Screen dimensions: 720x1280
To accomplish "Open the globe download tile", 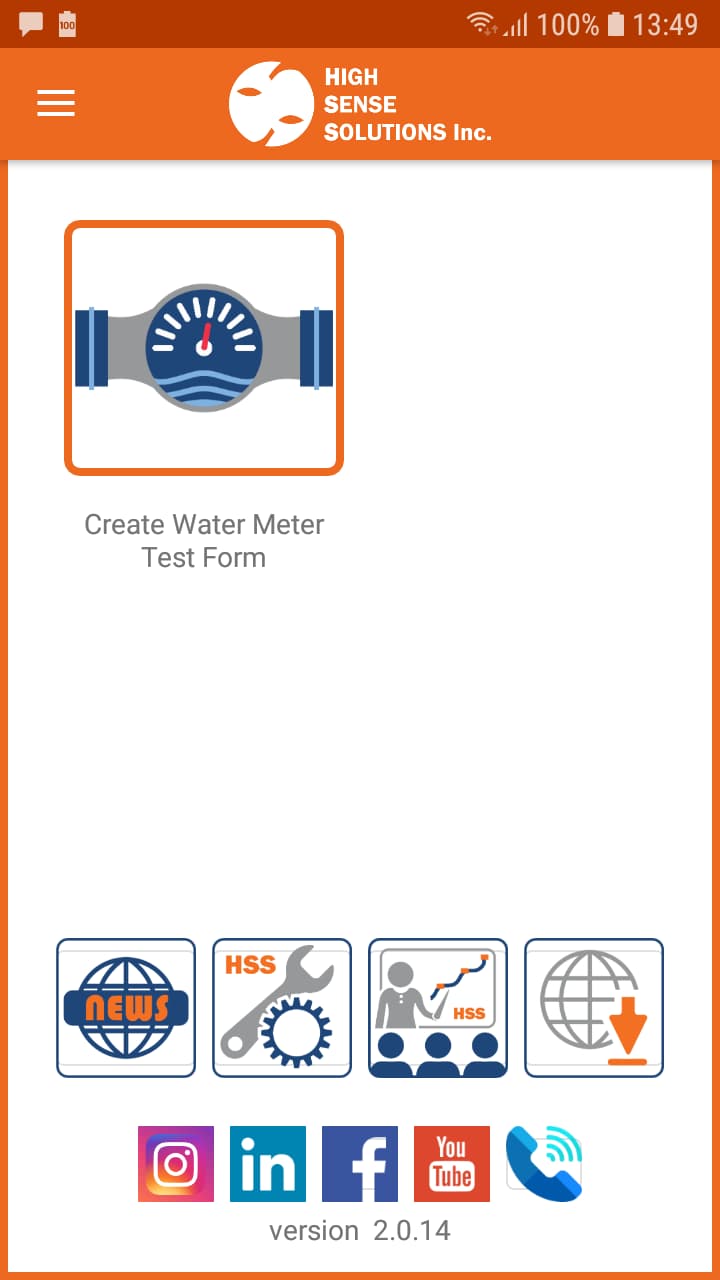I will [594, 1008].
